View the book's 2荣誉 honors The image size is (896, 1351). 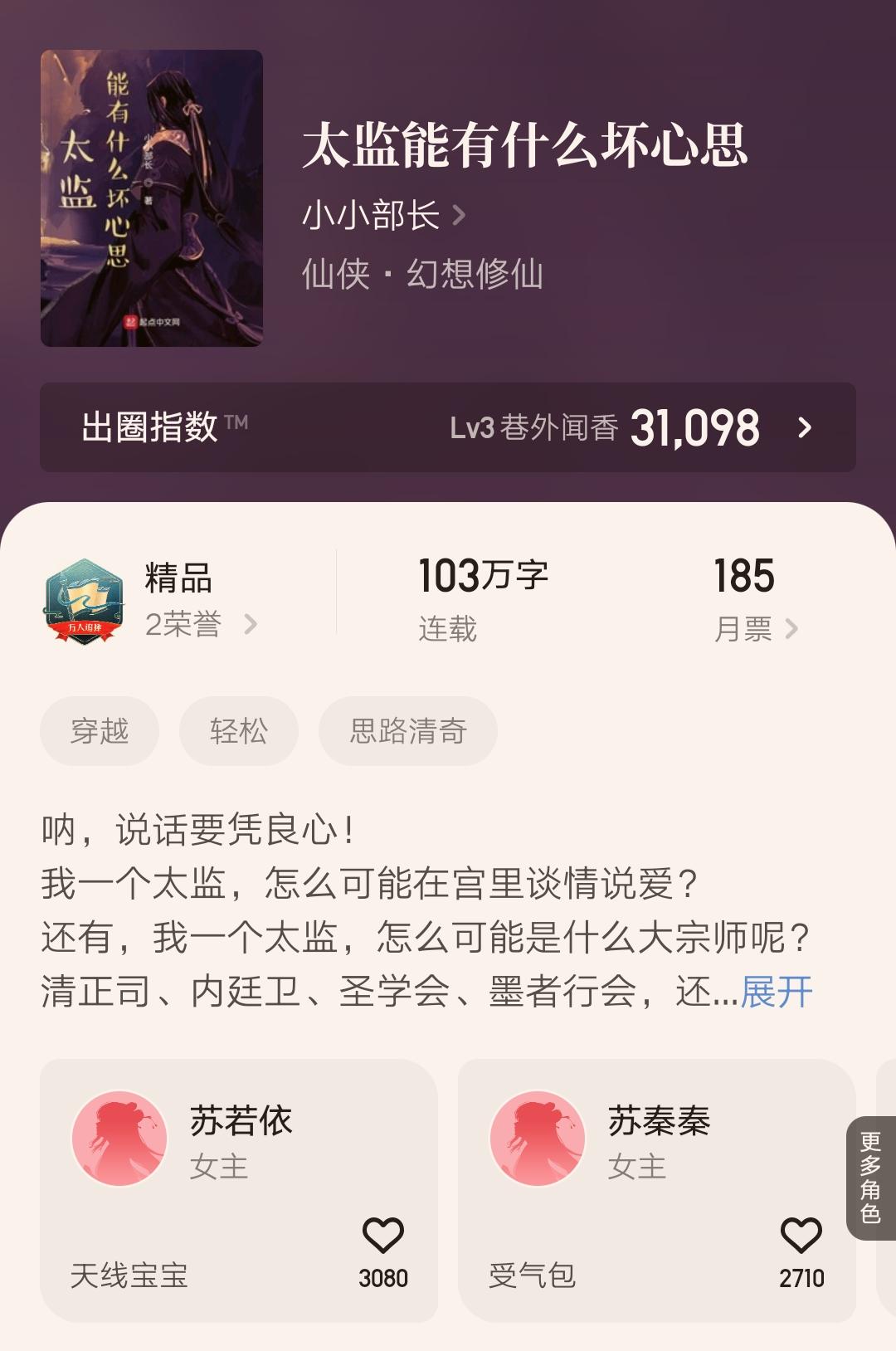coord(199,624)
